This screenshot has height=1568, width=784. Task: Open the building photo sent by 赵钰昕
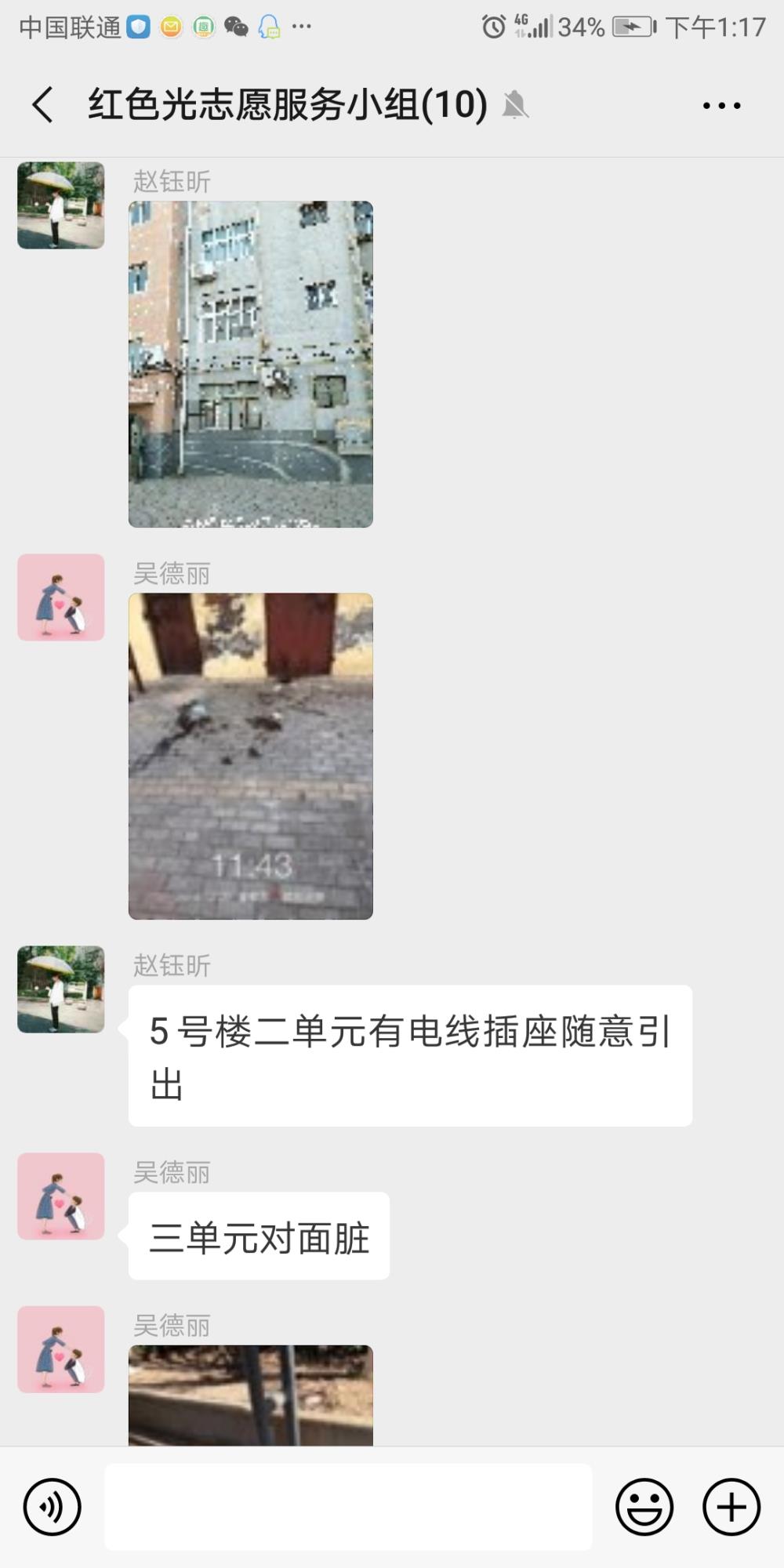click(251, 364)
